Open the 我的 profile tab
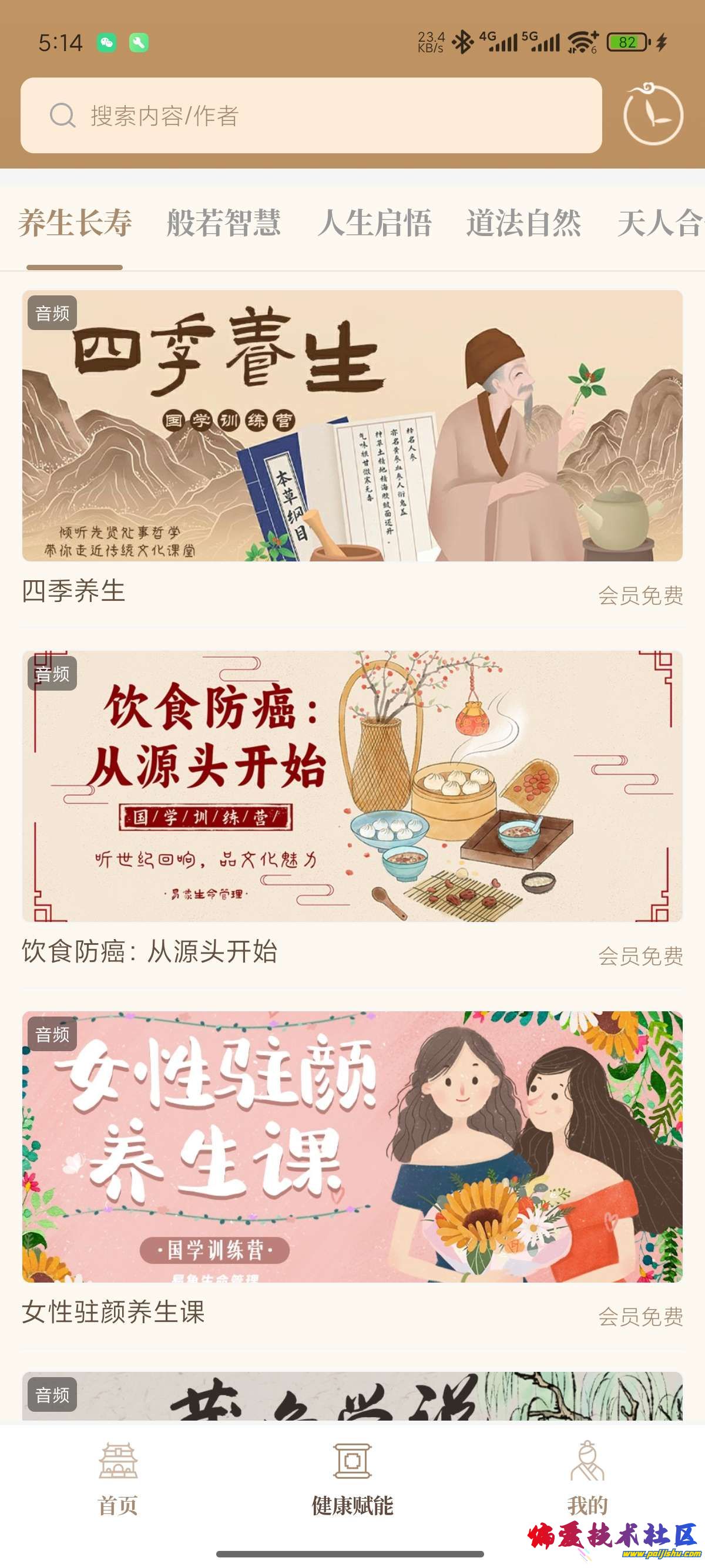Image resolution: width=705 pixels, height=1568 pixels. 587,1478
